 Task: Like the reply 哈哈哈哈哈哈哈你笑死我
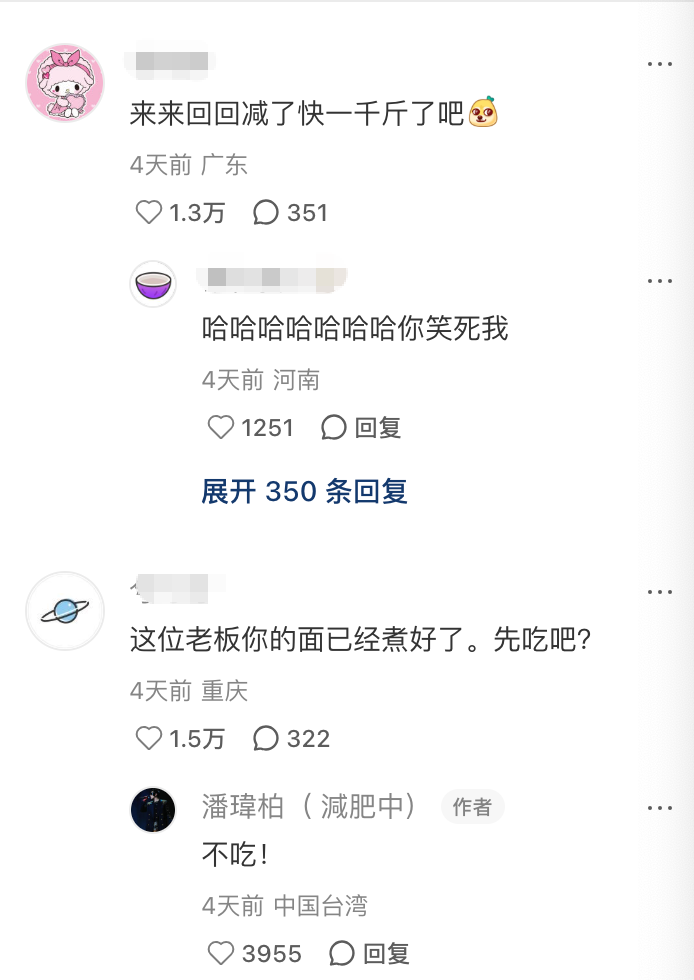pos(221,428)
